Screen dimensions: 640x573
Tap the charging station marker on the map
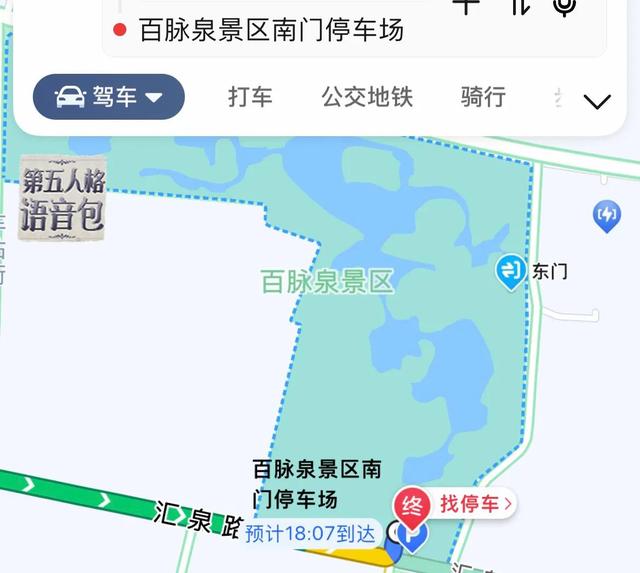(606, 214)
